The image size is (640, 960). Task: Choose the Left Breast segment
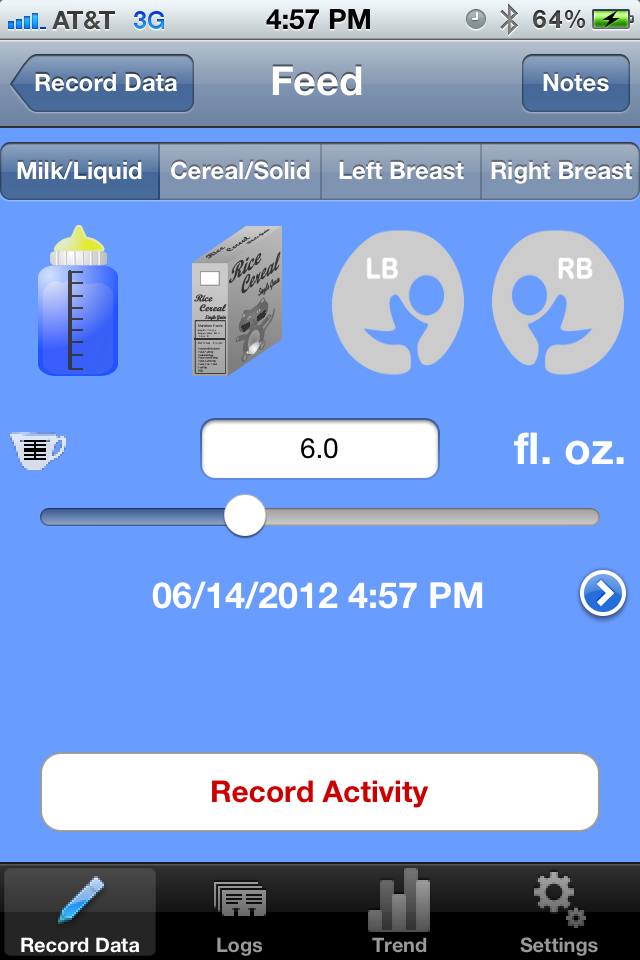tap(401, 171)
